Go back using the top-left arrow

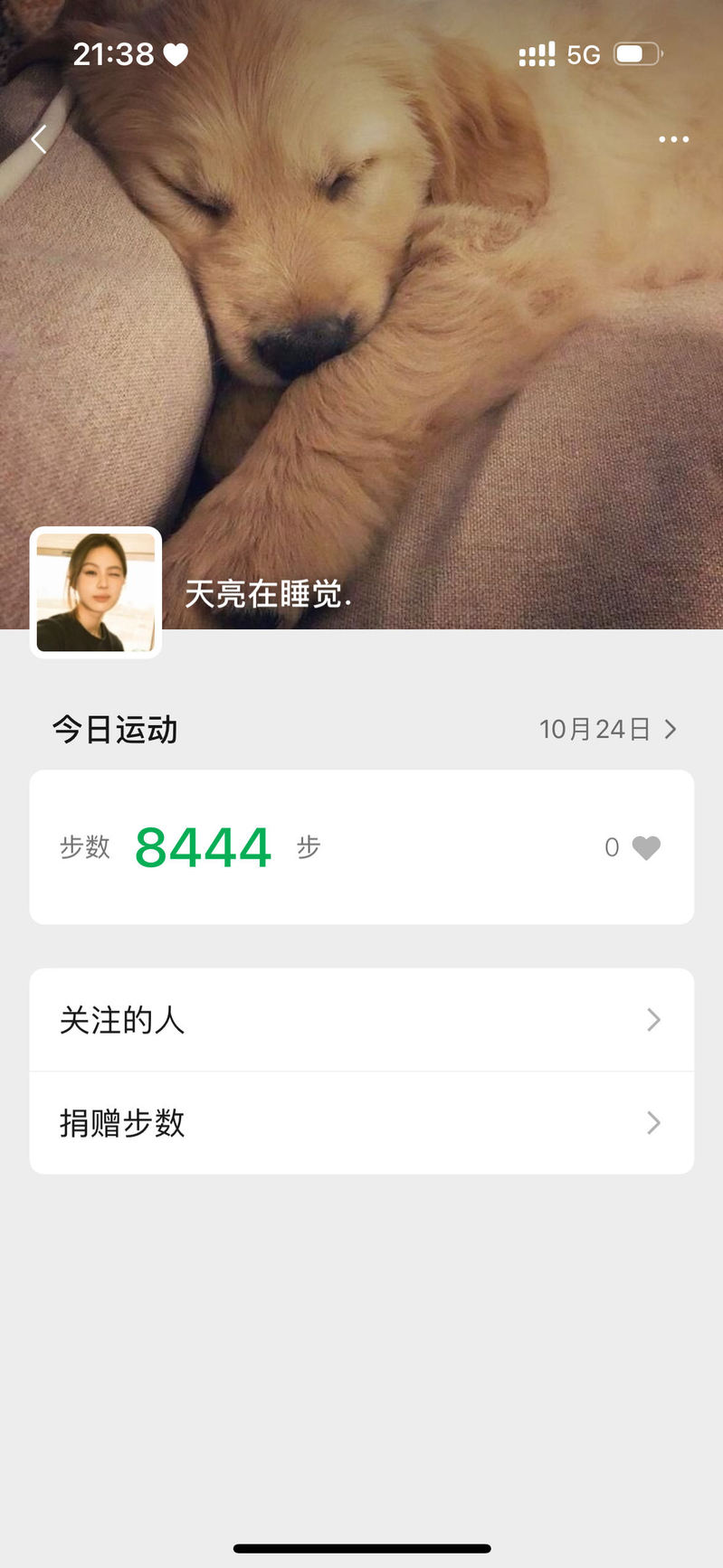coord(39,139)
